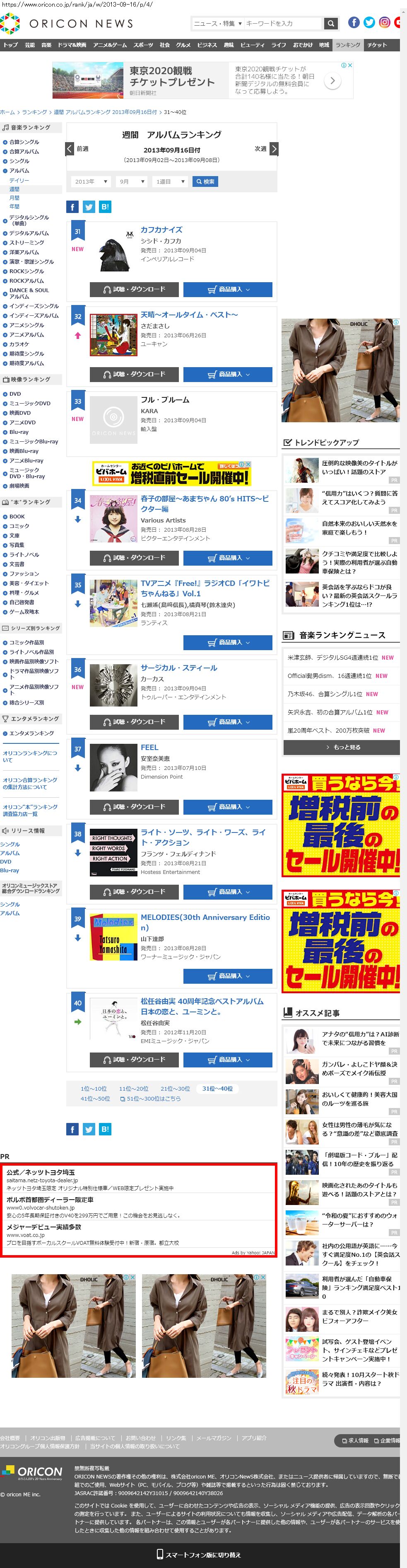Tap the search magnifier button in header

pyautogui.click(x=330, y=23)
